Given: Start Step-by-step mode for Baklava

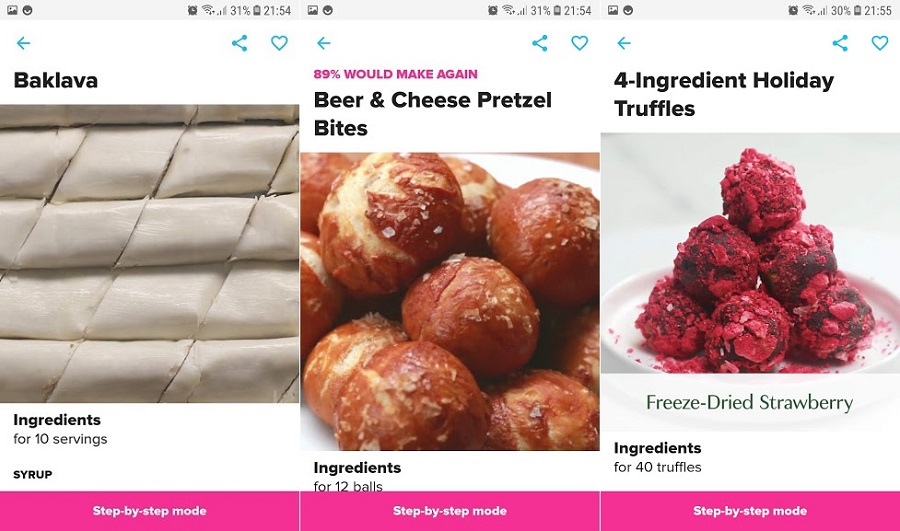Looking at the screenshot, I should (150, 511).
